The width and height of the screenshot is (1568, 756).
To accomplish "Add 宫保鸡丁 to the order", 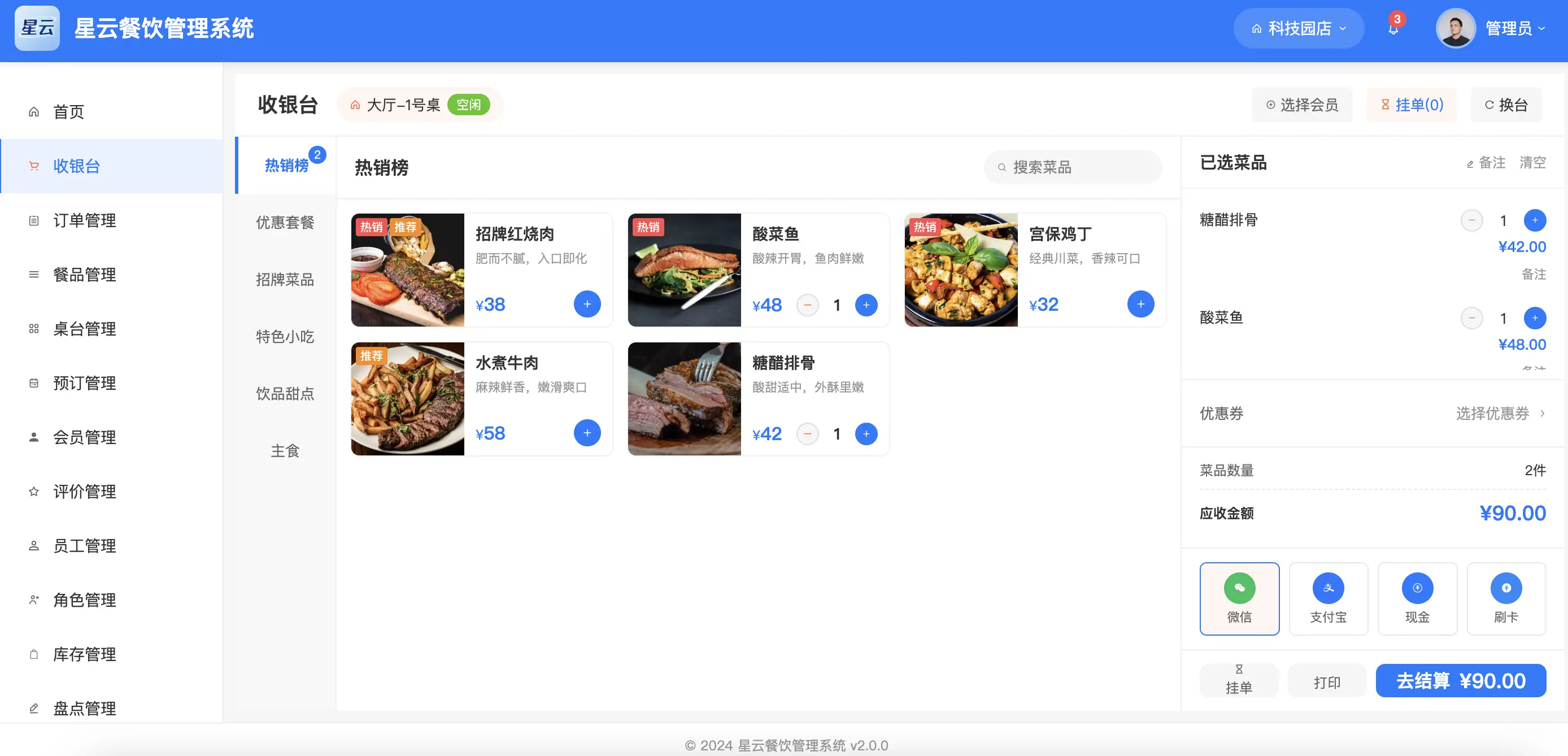I will (x=1140, y=304).
